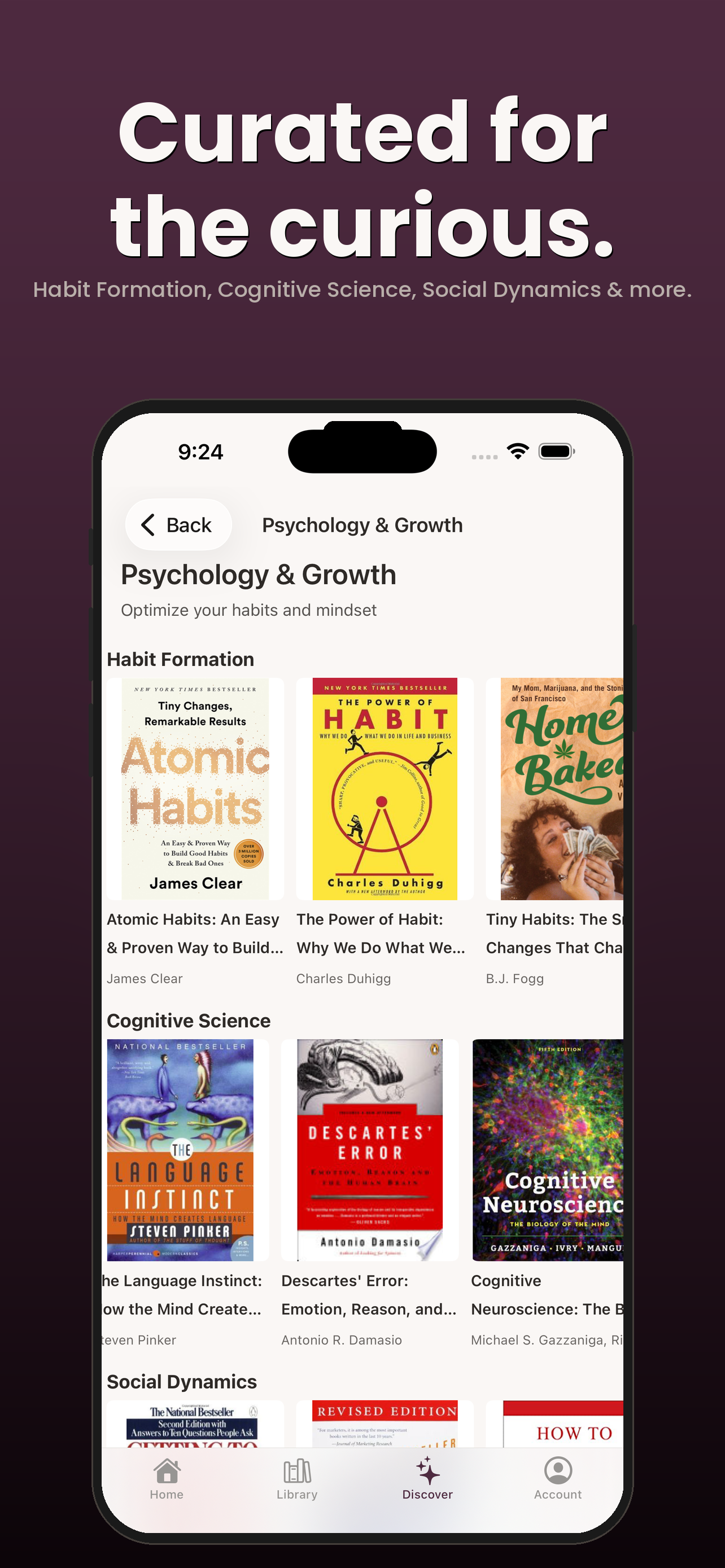Tap author name James Clear
The height and width of the screenshot is (1568, 725).
[x=145, y=978]
